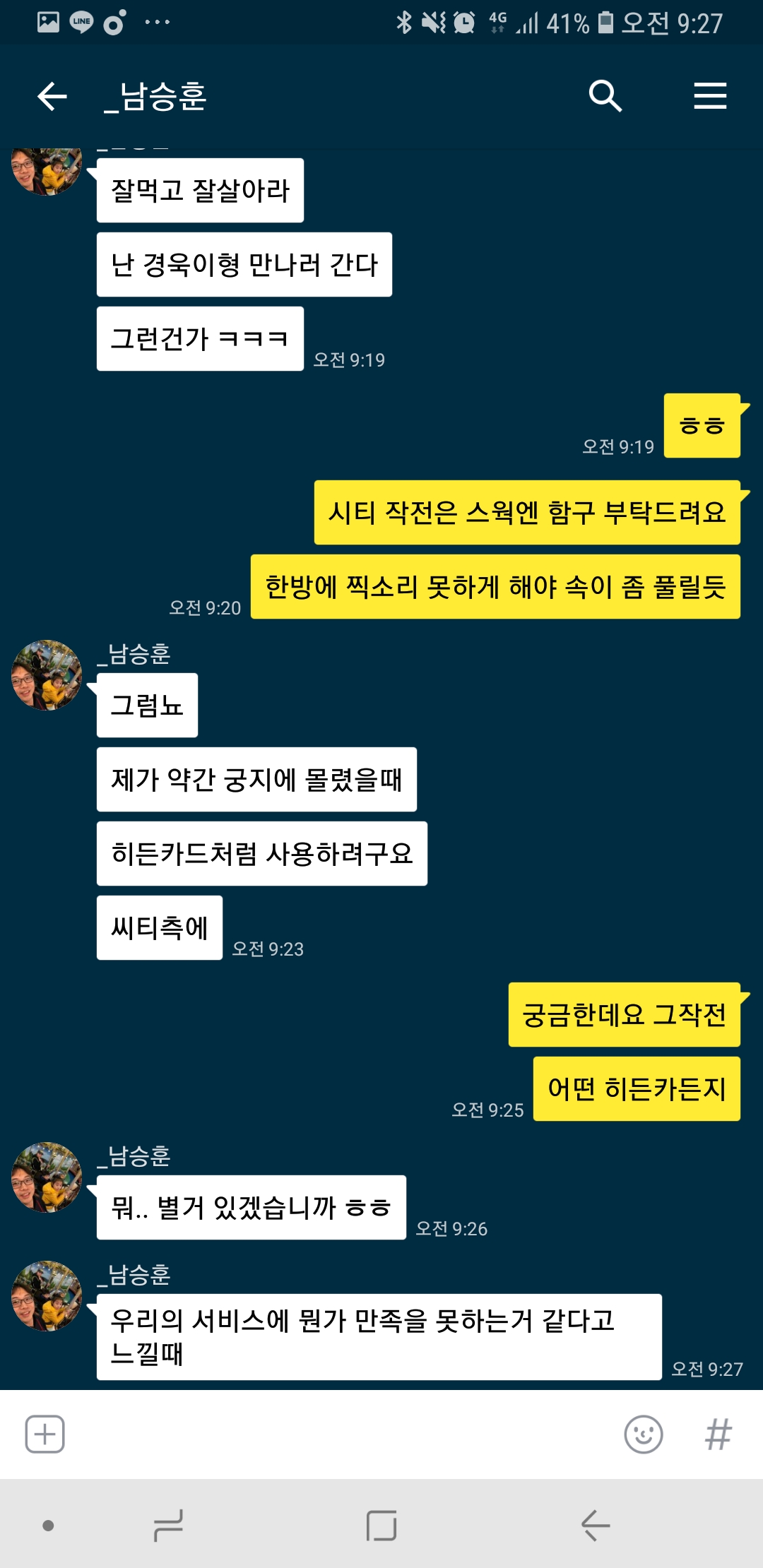Open the hashtag search button

[718, 1435]
